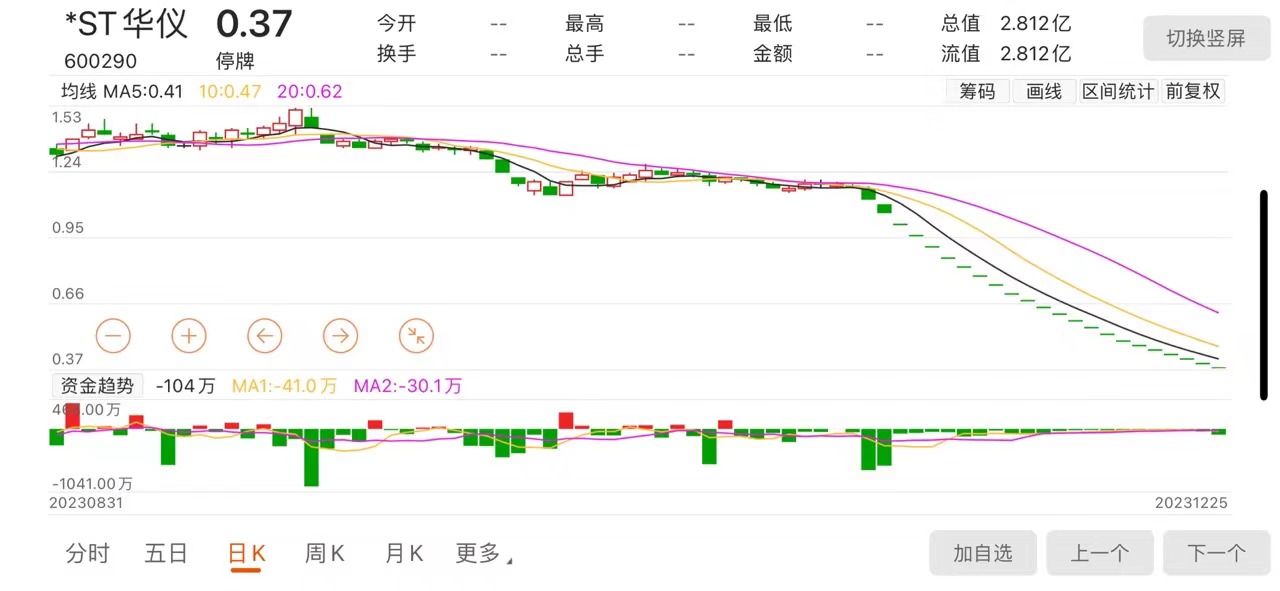Switch to the 五日 tab

(166, 553)
